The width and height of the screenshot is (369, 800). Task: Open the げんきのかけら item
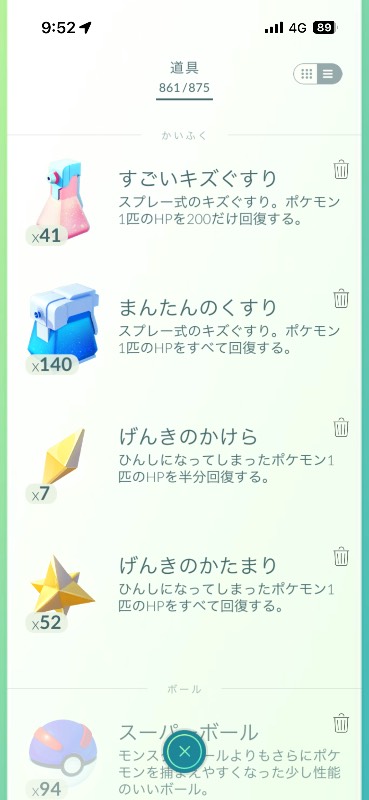tap(184, 459)
